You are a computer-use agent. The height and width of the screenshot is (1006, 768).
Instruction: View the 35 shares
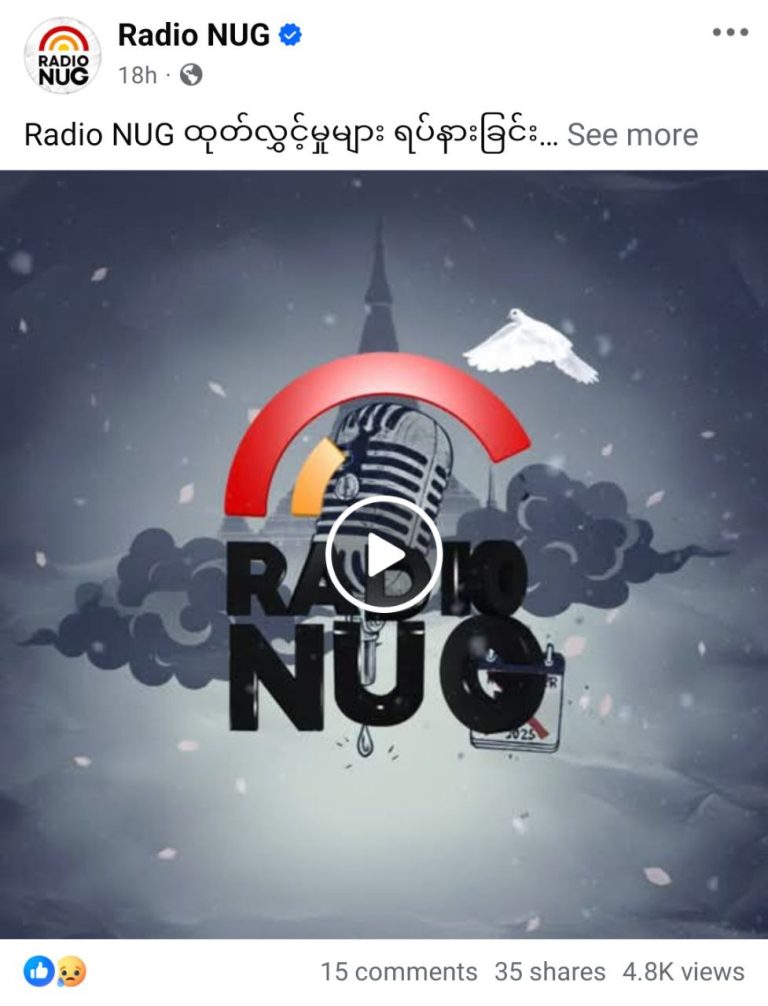pos(550,972)
